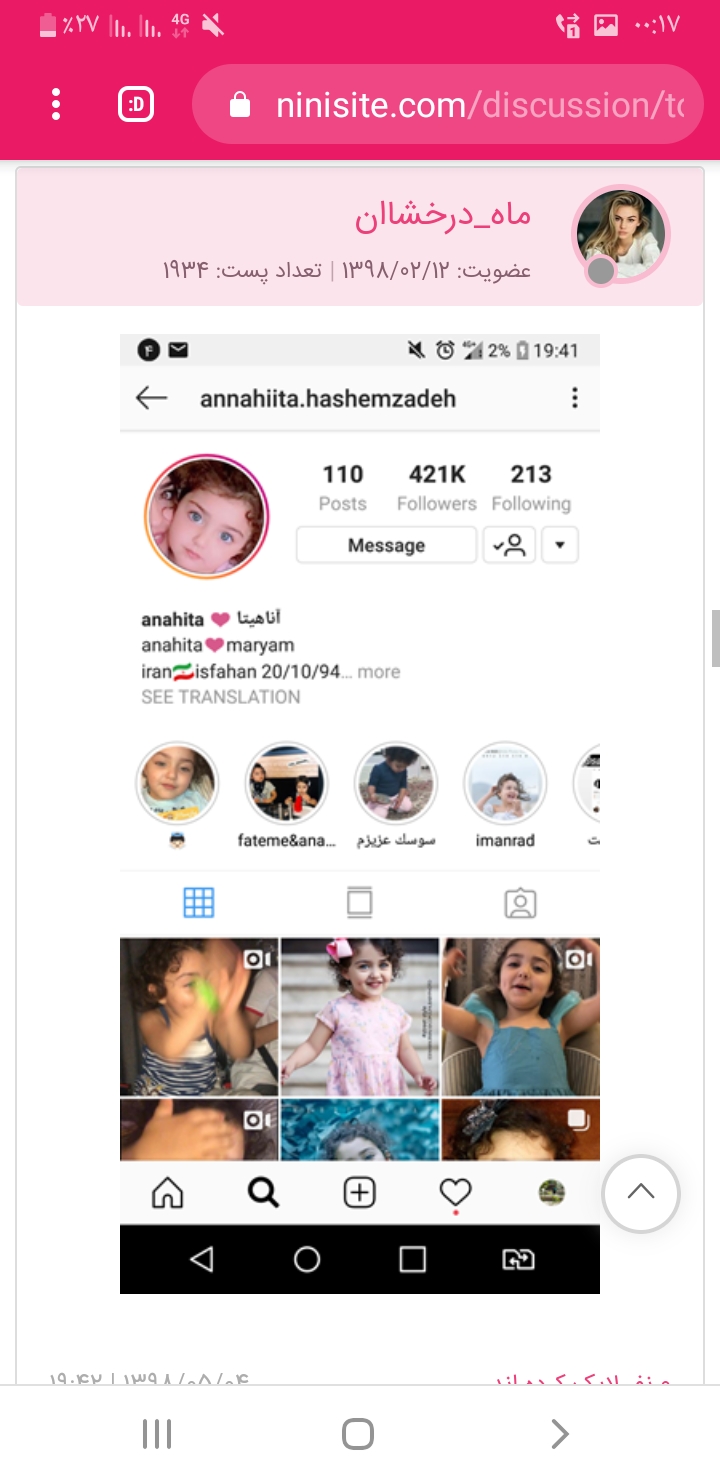Open ماه_درخشان's profile avatar
The image size is (720, 1480).
point(620,235)
